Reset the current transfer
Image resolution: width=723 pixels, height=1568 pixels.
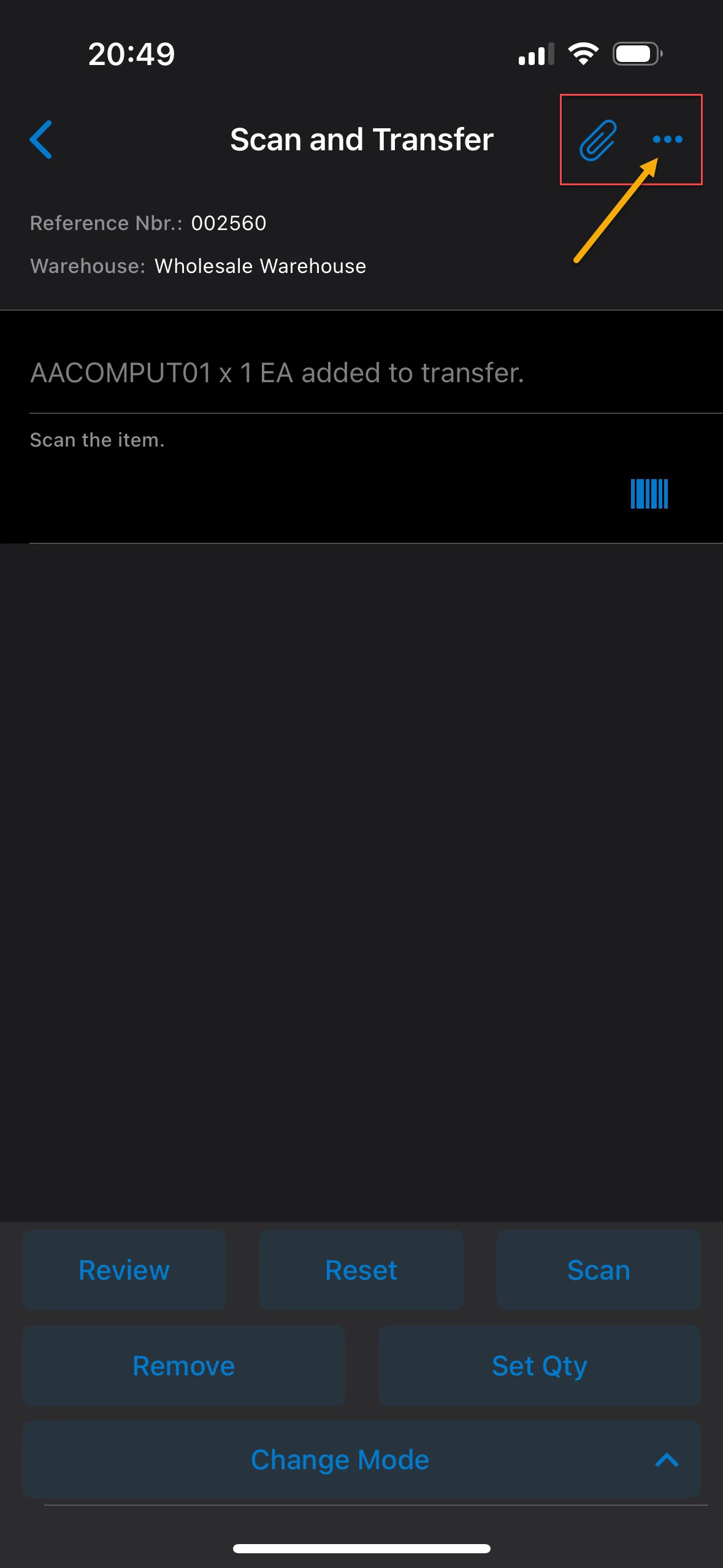click(361, 1270)
